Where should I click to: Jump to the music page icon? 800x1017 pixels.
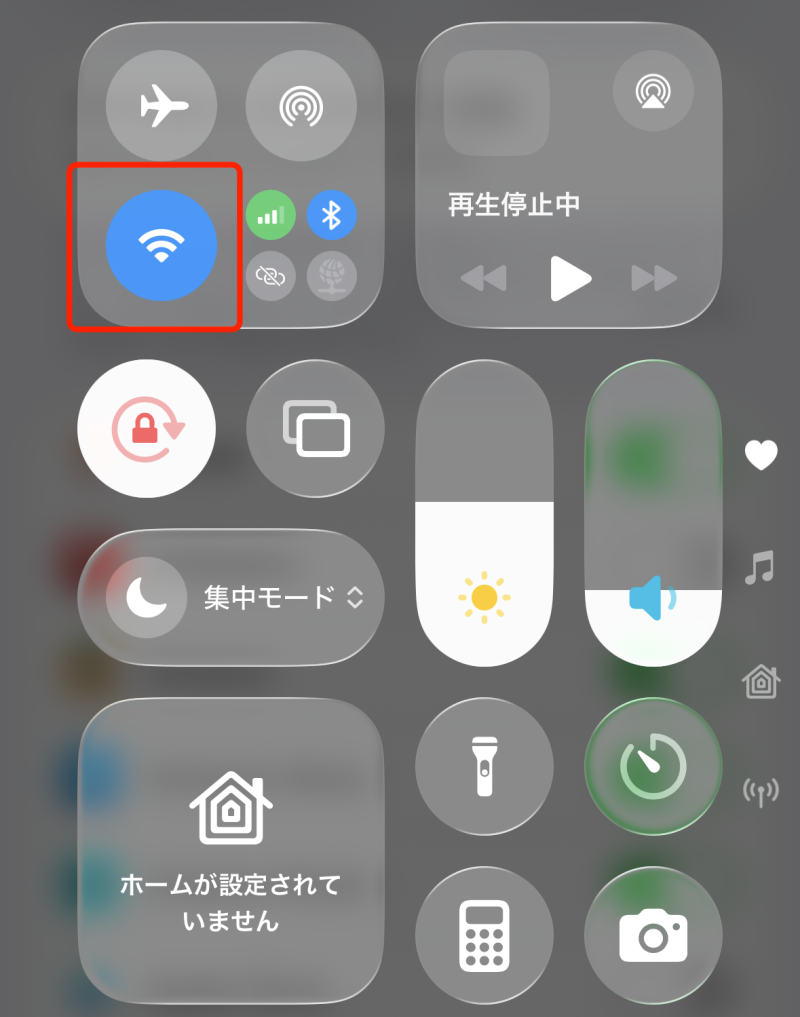(x=760, y=569)
